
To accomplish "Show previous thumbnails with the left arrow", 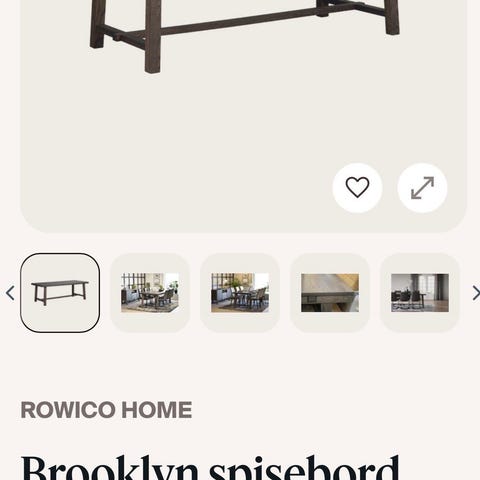I will click(x=10, y=293).
